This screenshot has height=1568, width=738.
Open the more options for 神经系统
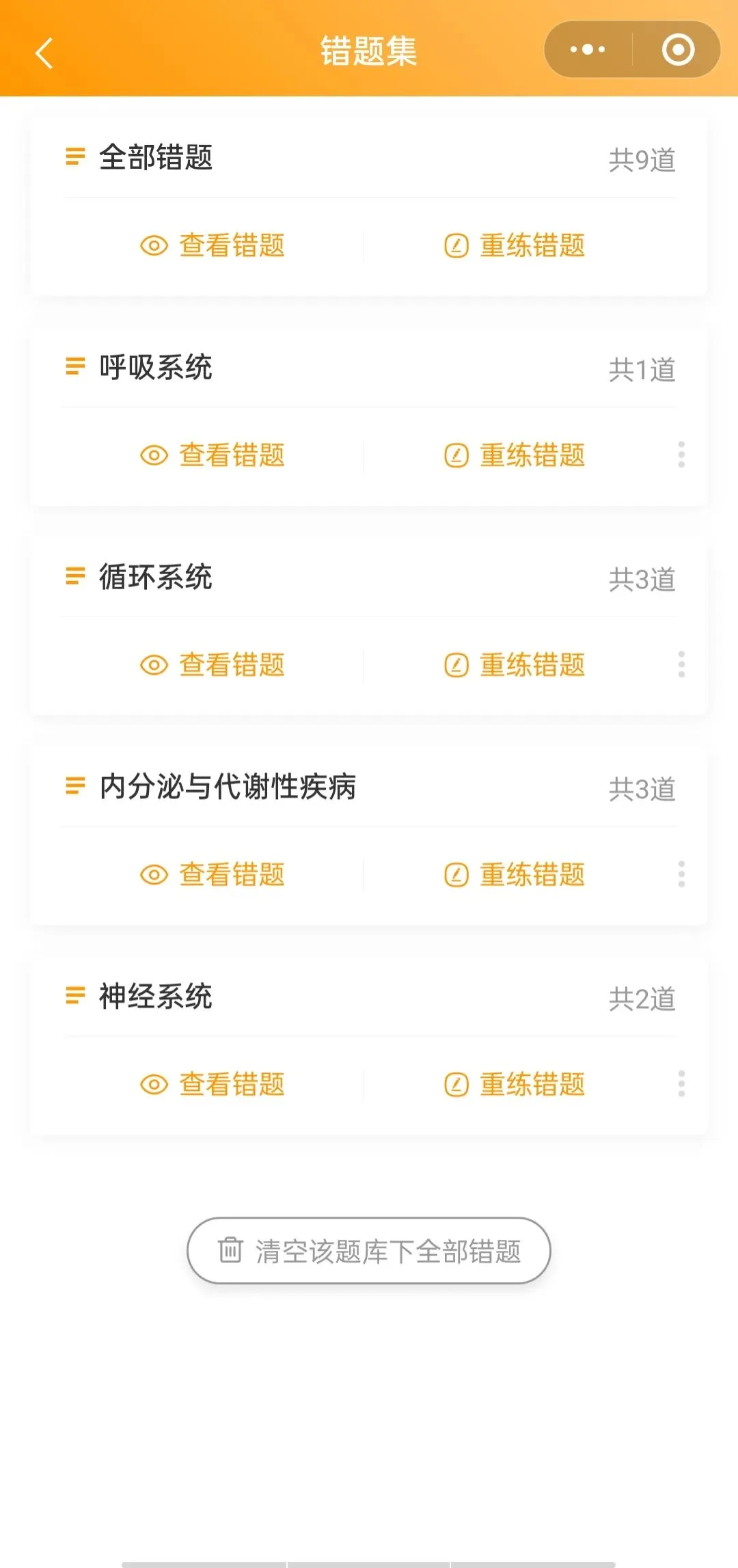(681, 1084)
